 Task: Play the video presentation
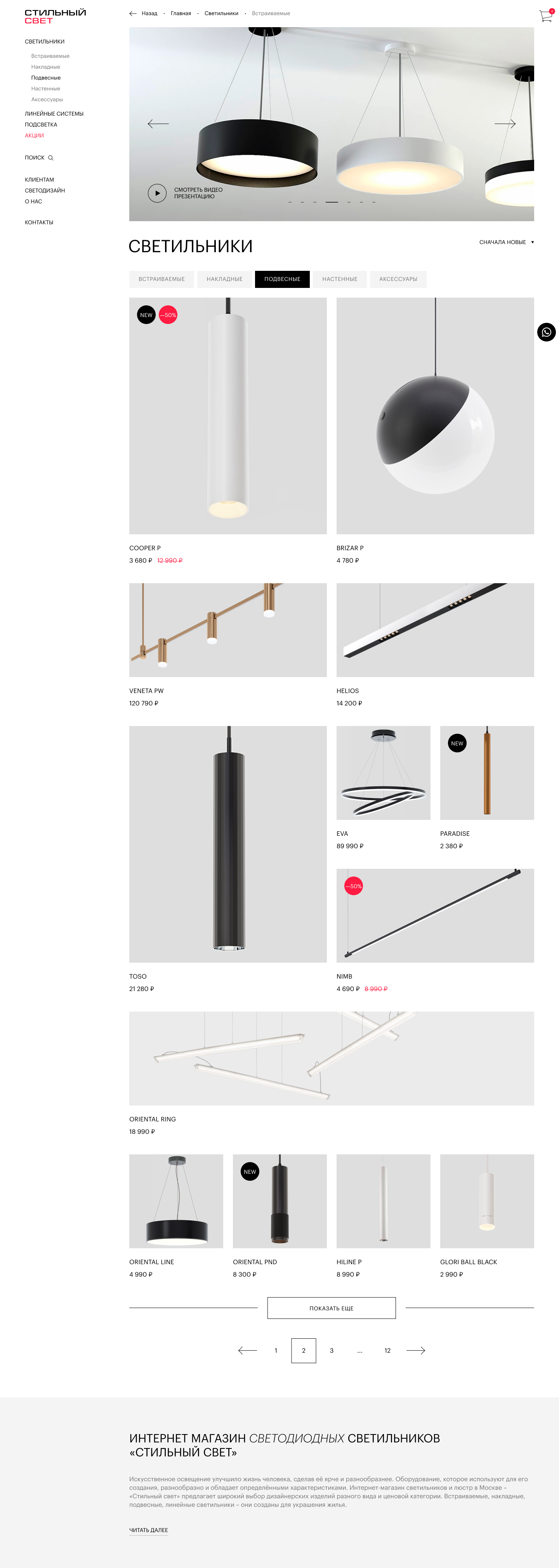(x=157, y=193)
